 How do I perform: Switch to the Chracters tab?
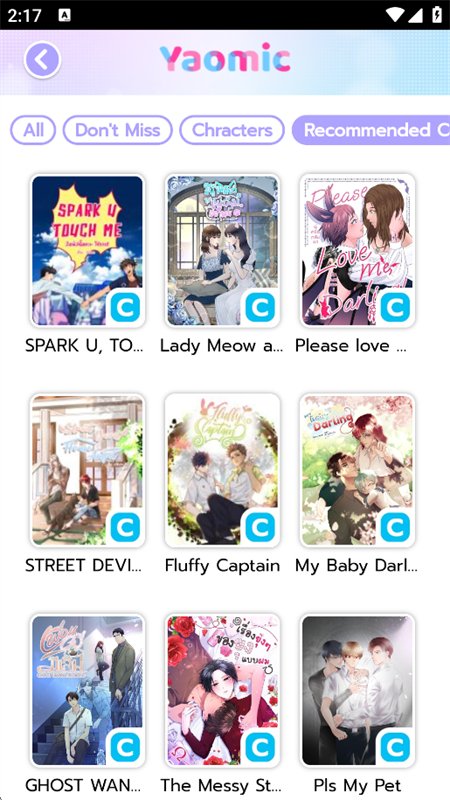(232, 130)
